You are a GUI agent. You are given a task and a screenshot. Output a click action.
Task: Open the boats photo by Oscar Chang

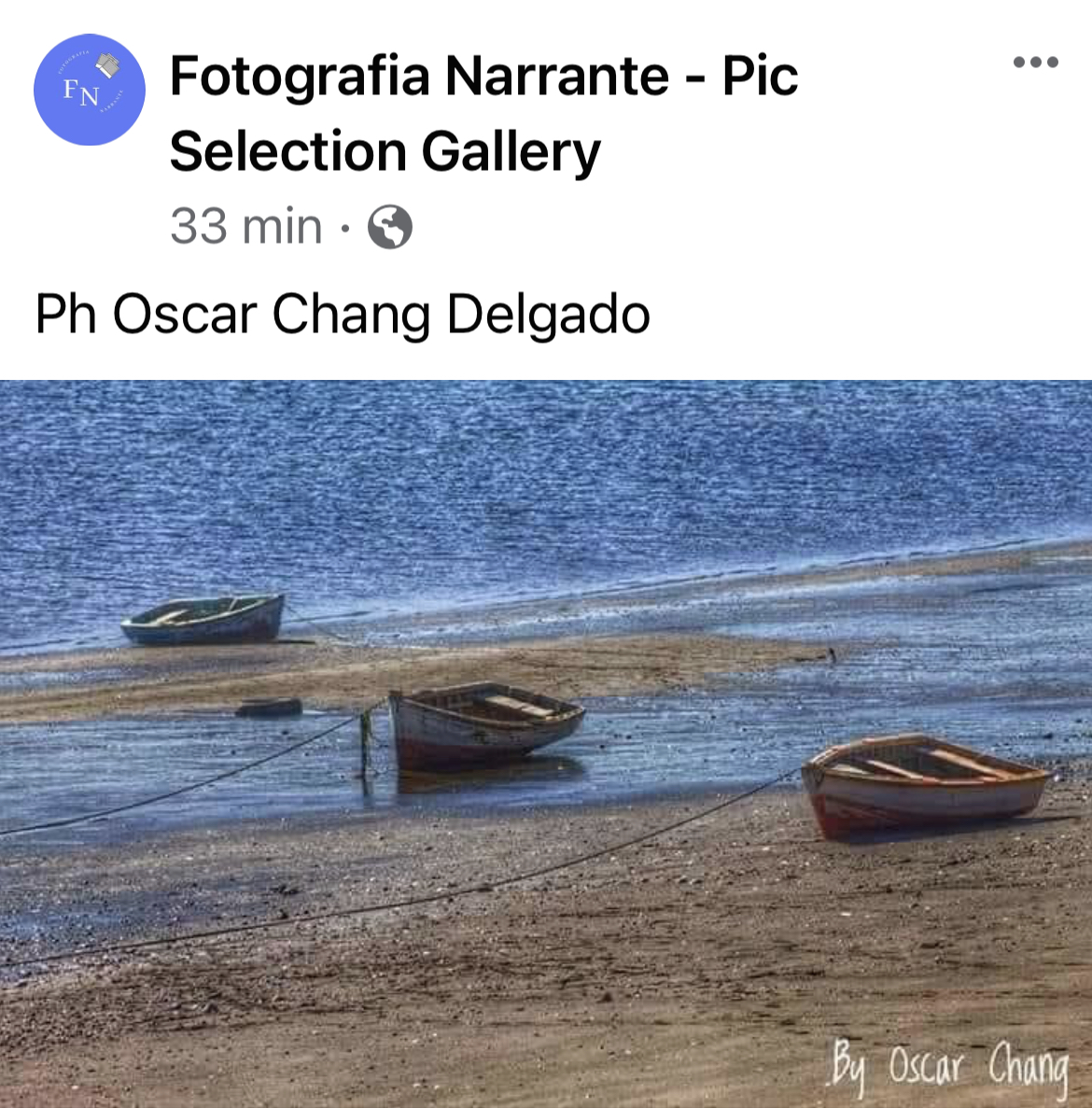(x=546, y=743)
